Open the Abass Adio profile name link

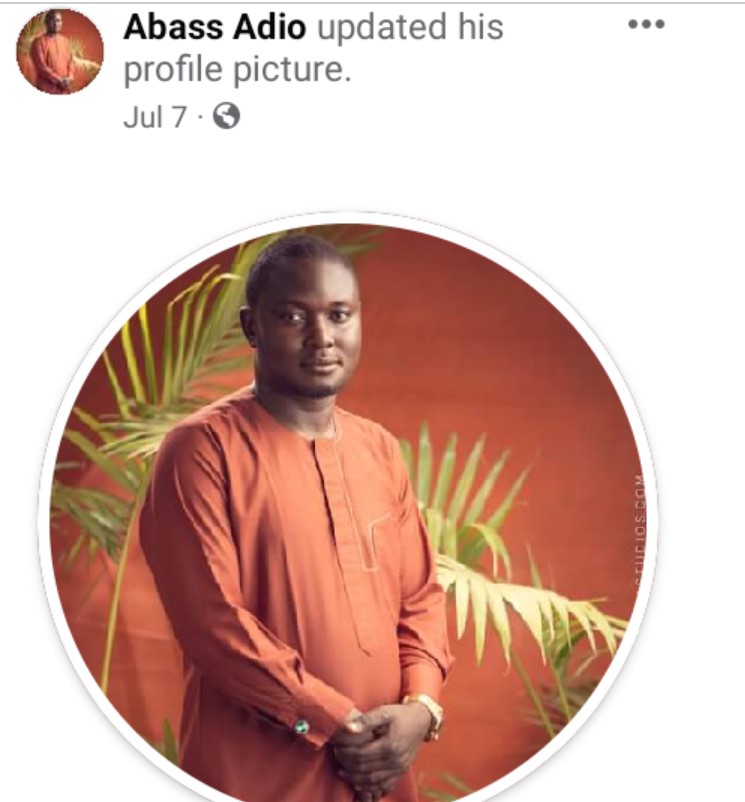click(x=215, y=29)
